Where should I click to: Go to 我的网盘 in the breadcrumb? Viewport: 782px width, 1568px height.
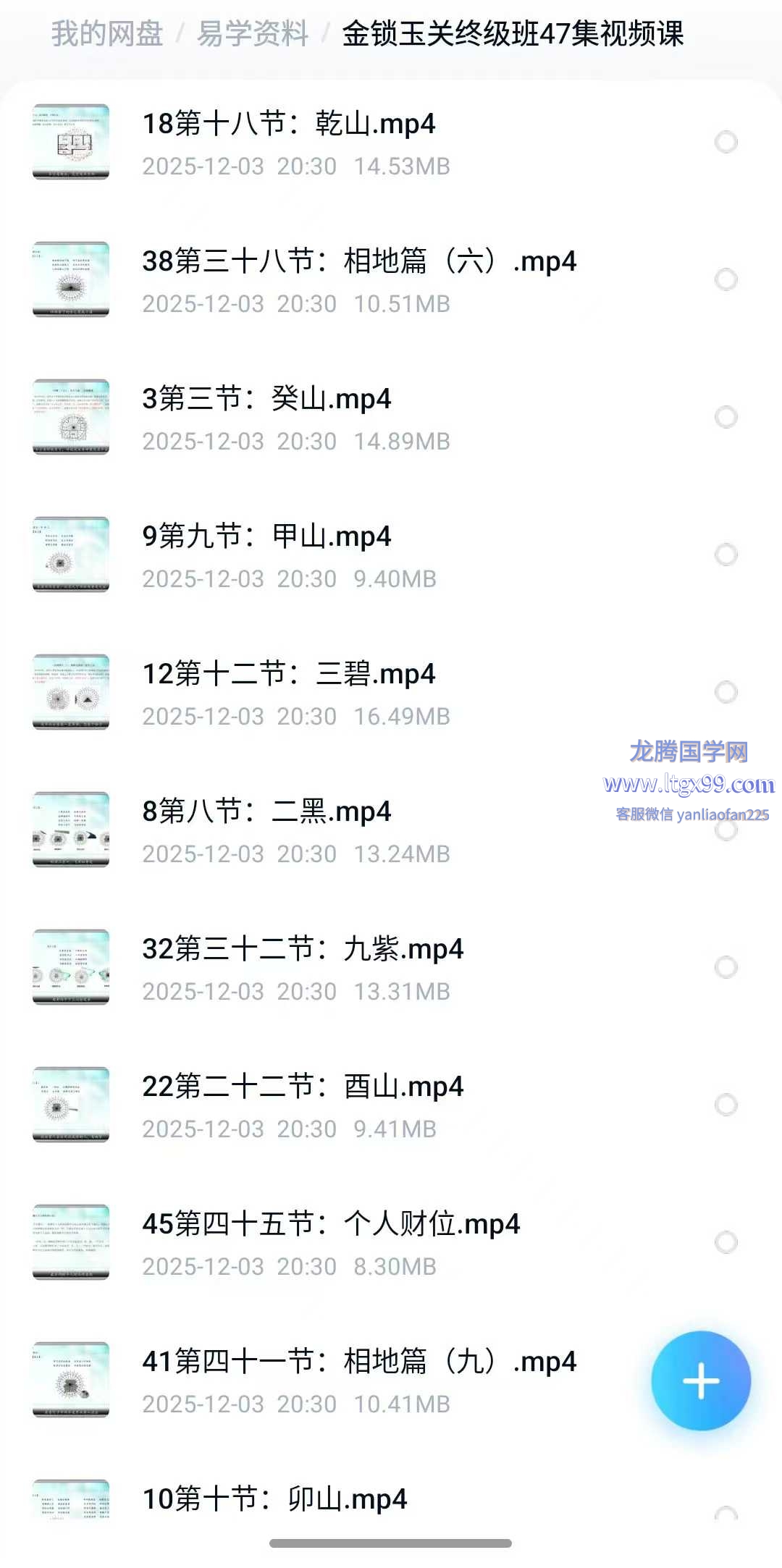pyautogui.click(x=107, y=34)
